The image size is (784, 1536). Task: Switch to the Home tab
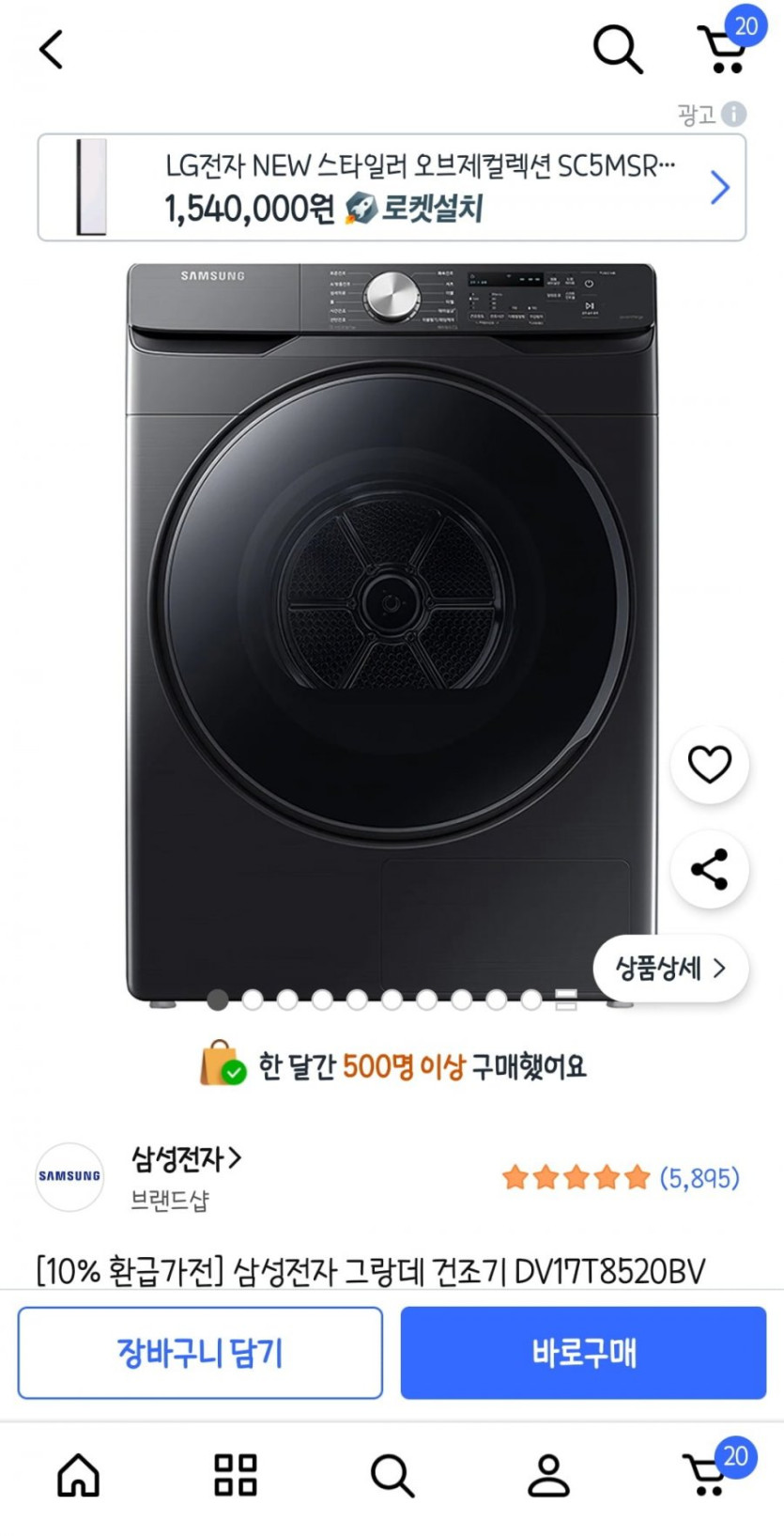[x=78, y=1475]
